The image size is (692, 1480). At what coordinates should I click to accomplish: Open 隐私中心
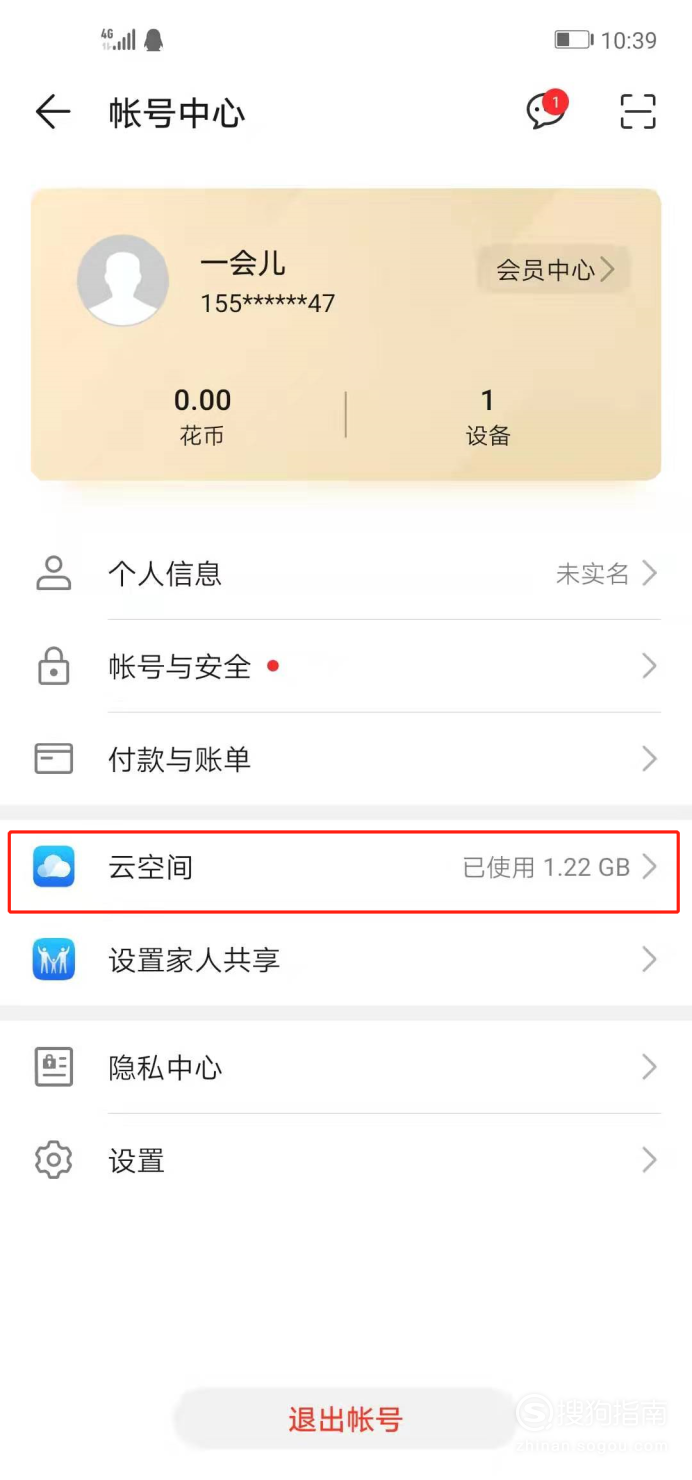(346, 1067)
